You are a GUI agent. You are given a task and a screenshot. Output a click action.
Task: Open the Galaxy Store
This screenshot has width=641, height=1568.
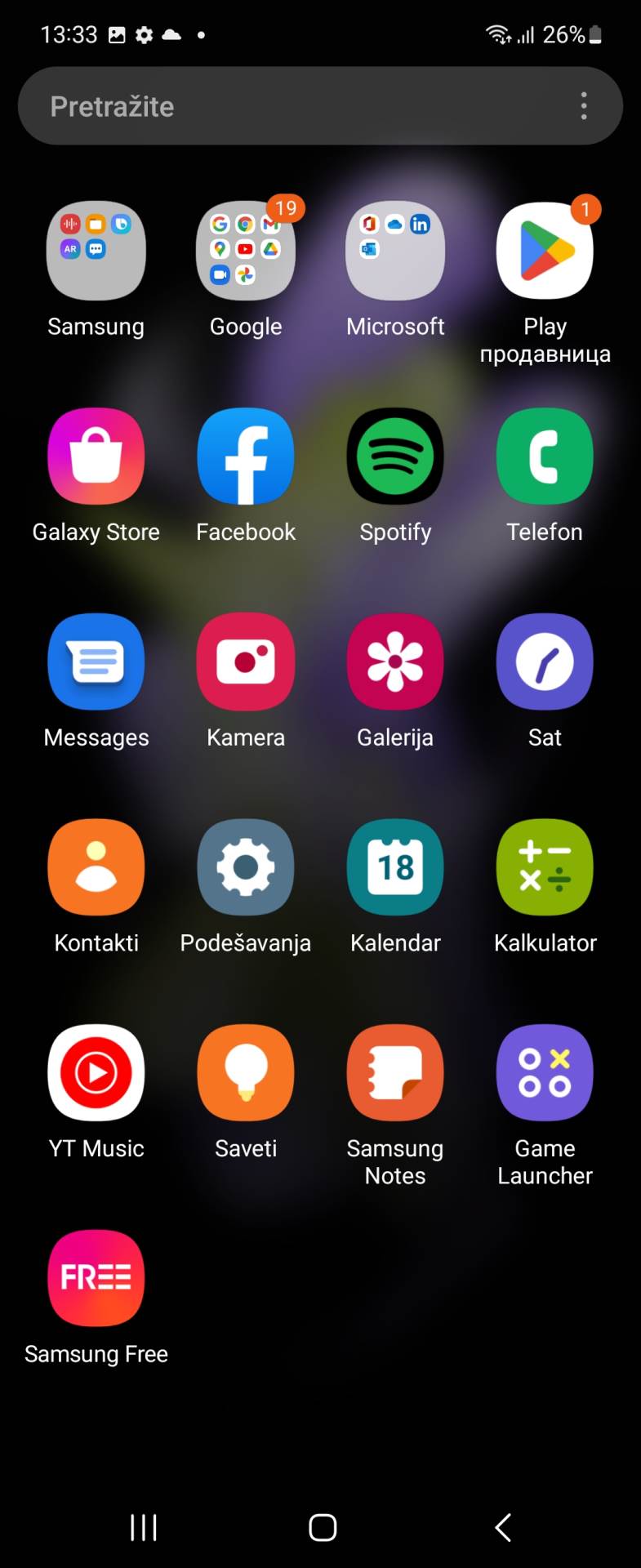[x=96, y=457]
